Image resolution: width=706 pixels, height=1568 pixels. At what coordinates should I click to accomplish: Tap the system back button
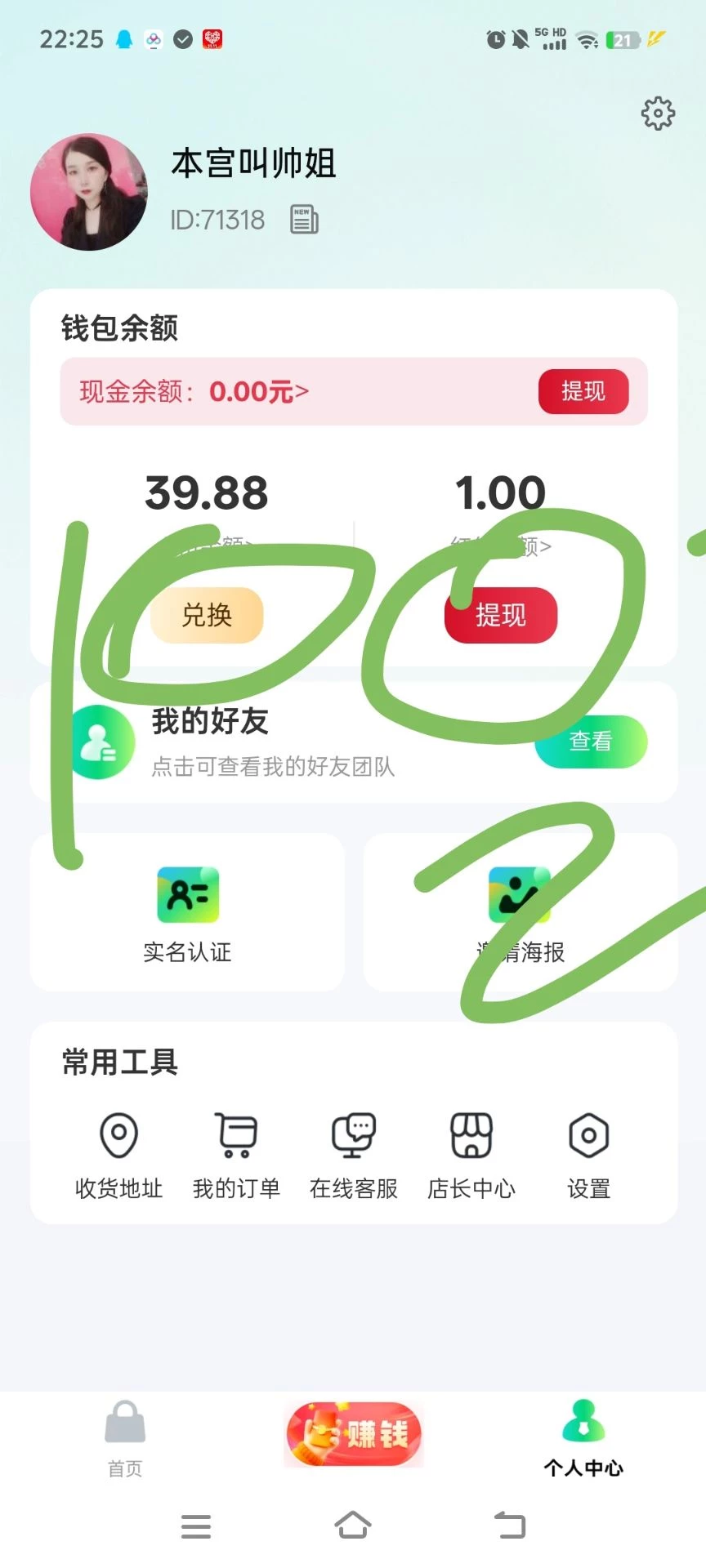[x=510, y=1526]
